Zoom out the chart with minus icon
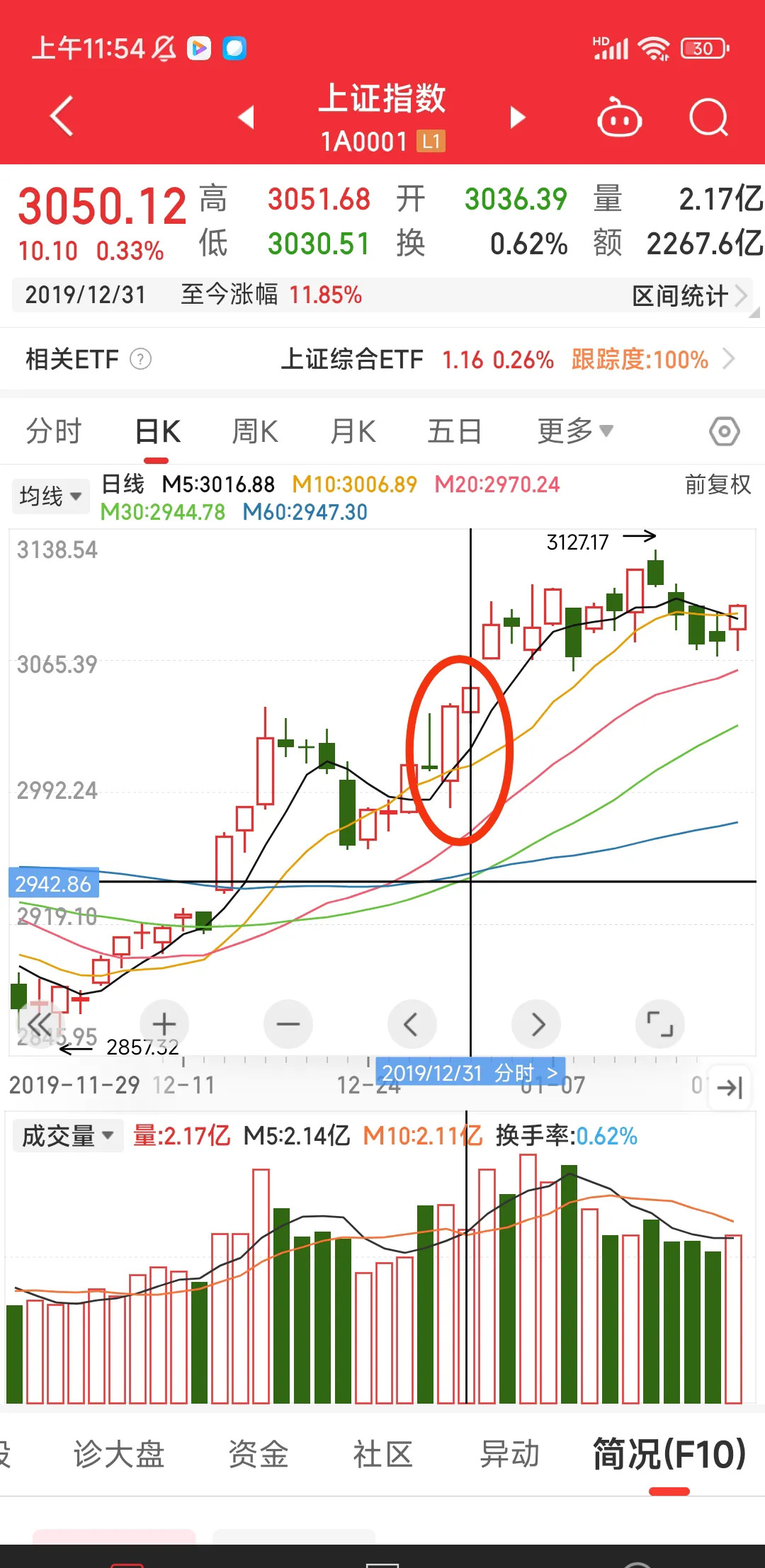The height and width of the screenshot is (1568, 765). (x=288, y=1024)
